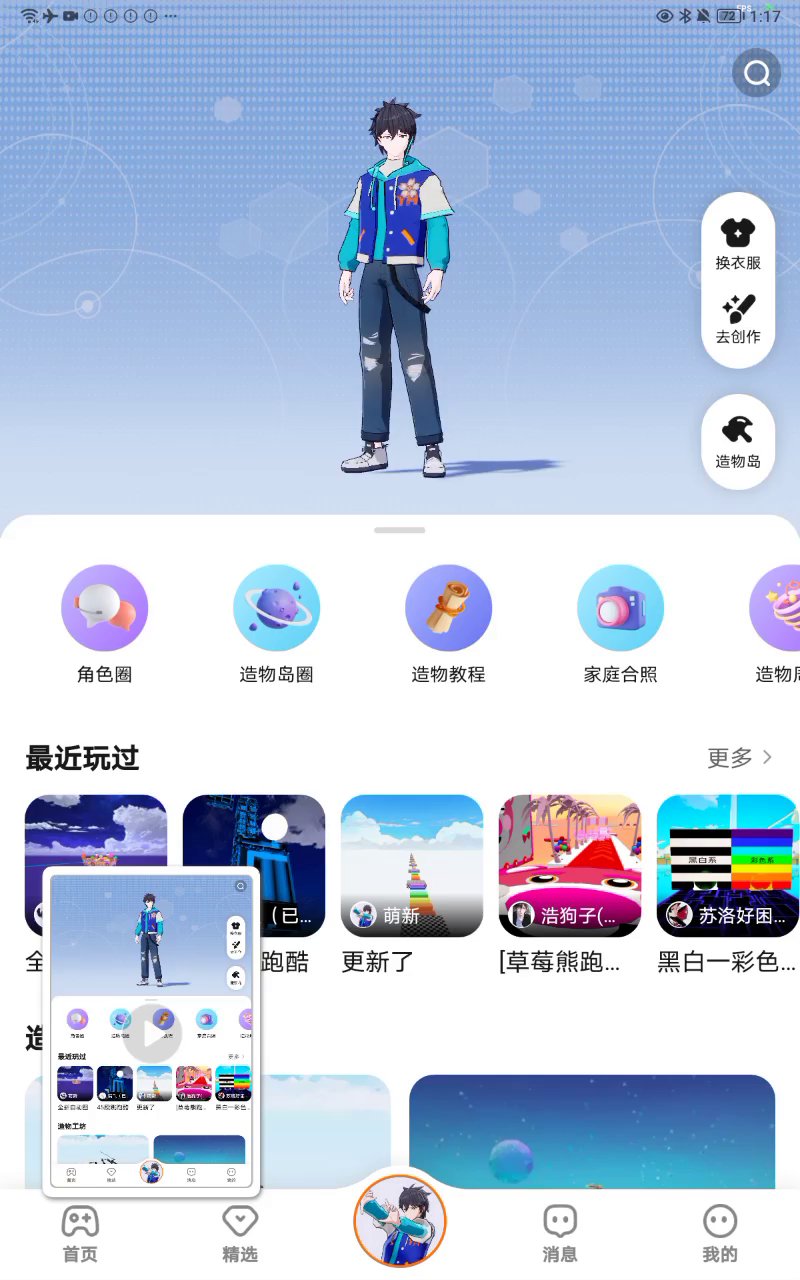This screenshot has height=1280, width=800.
Task: View 更多 recently played items
Action: tap(740, 758)
